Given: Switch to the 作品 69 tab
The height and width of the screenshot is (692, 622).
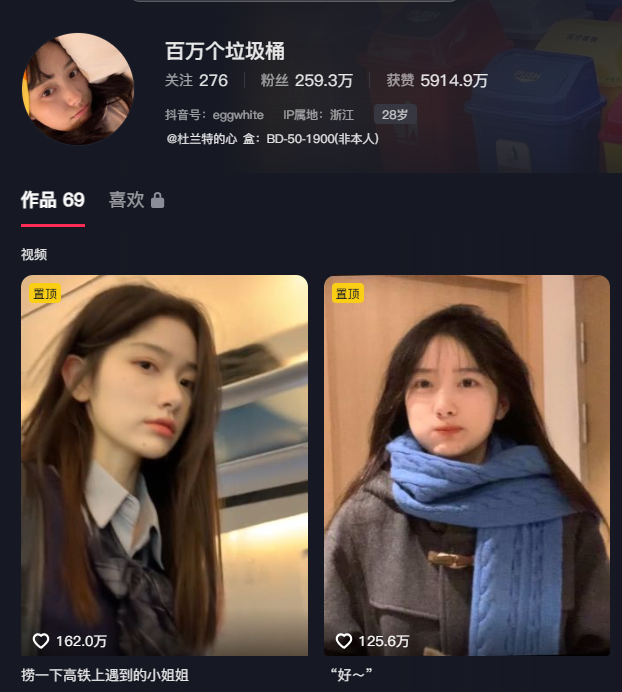Looking at the screenshot, I should [x=53, y=200].
